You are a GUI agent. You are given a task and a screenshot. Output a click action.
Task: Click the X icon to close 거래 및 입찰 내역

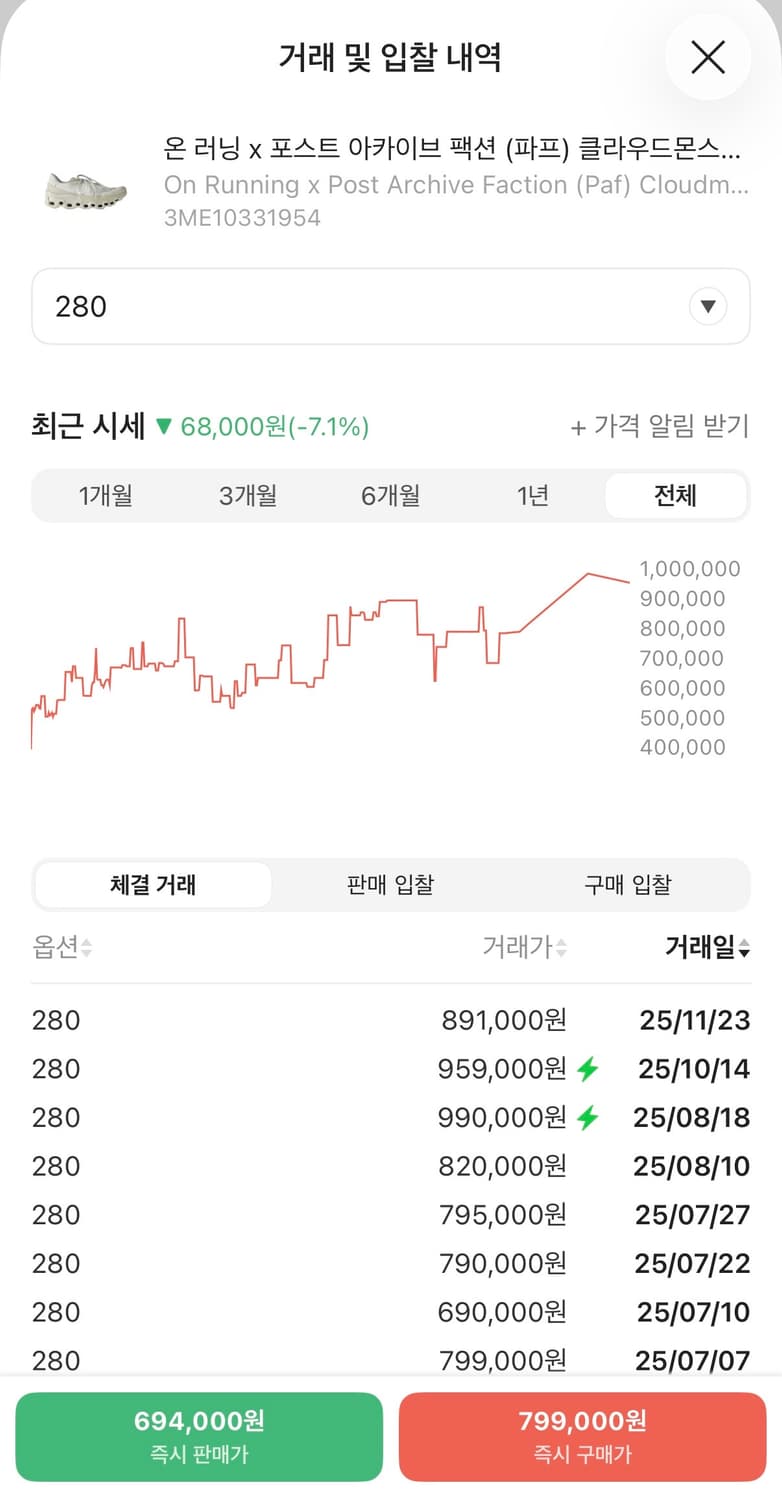(708, 57)
